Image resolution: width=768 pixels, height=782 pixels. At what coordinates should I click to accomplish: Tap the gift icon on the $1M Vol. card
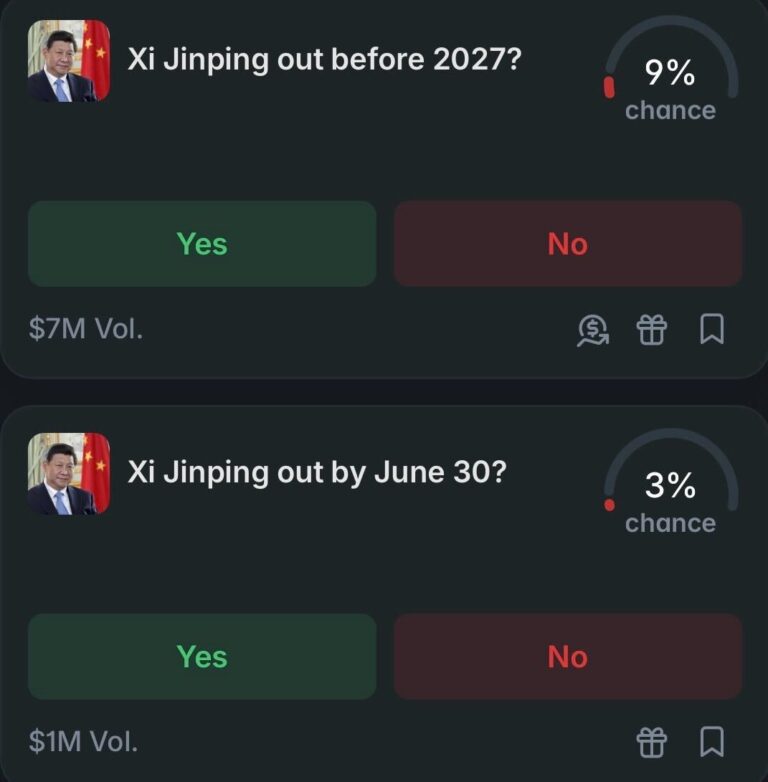pyautogui.click(x=652, y=741)
